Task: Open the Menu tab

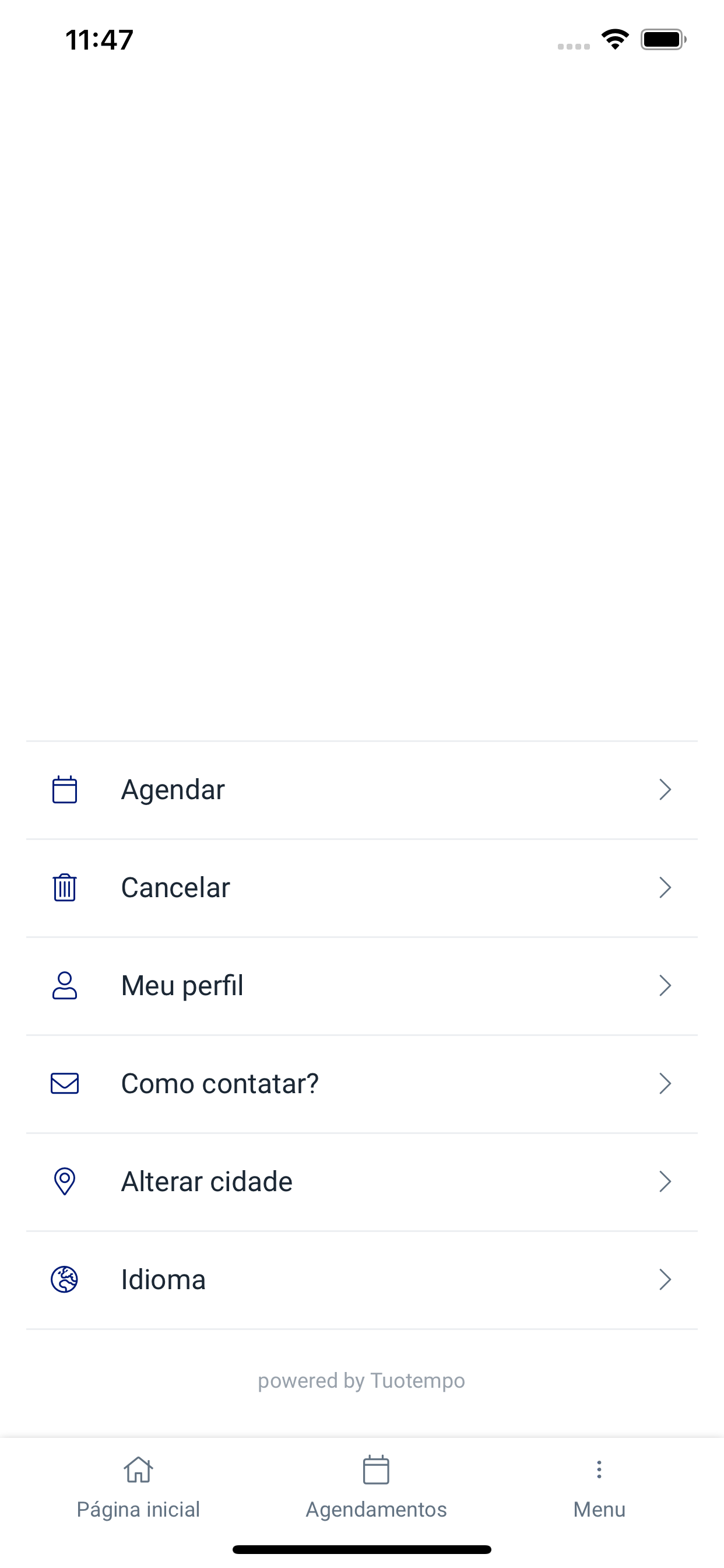Action: click(x=599, y=1487)
